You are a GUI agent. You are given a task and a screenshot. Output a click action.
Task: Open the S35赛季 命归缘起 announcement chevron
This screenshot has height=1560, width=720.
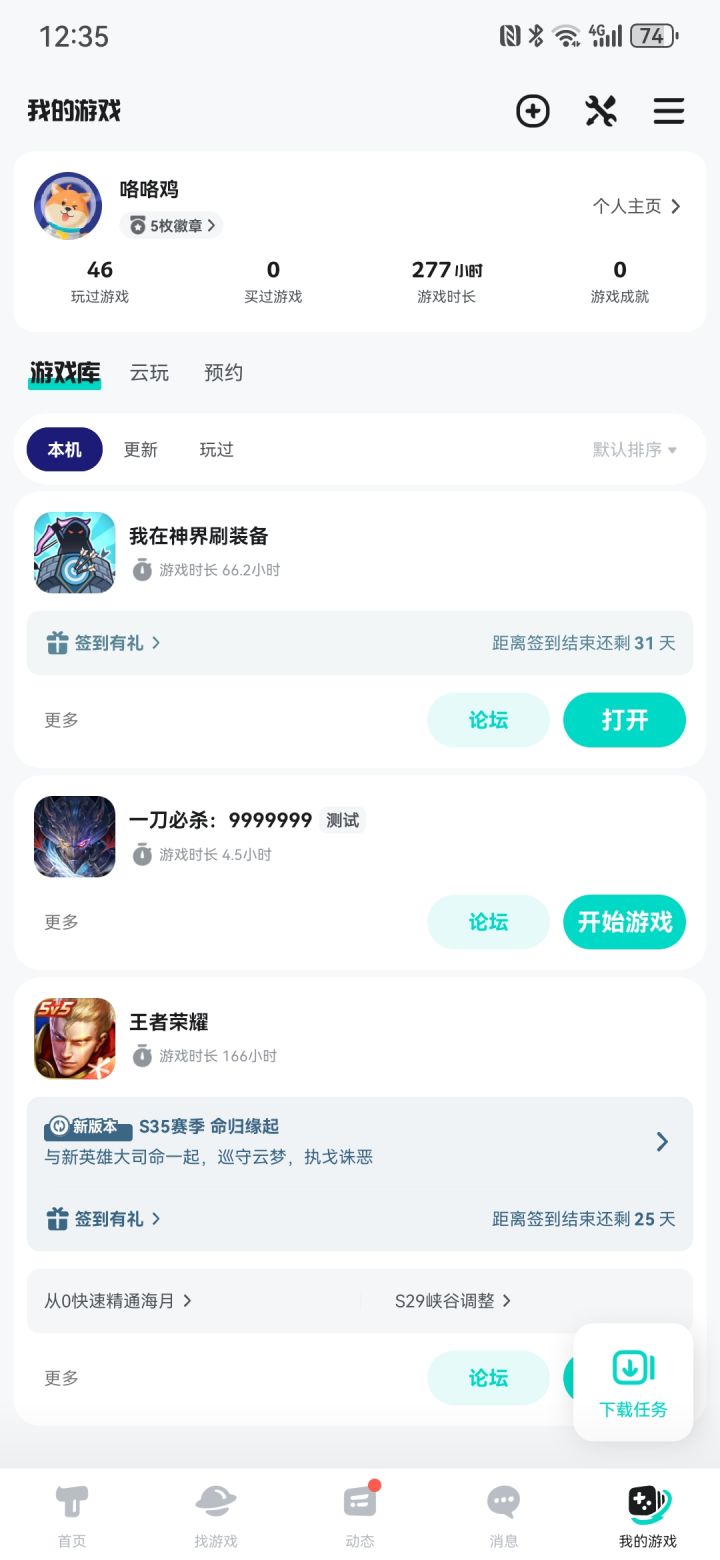pos(661,1141)
